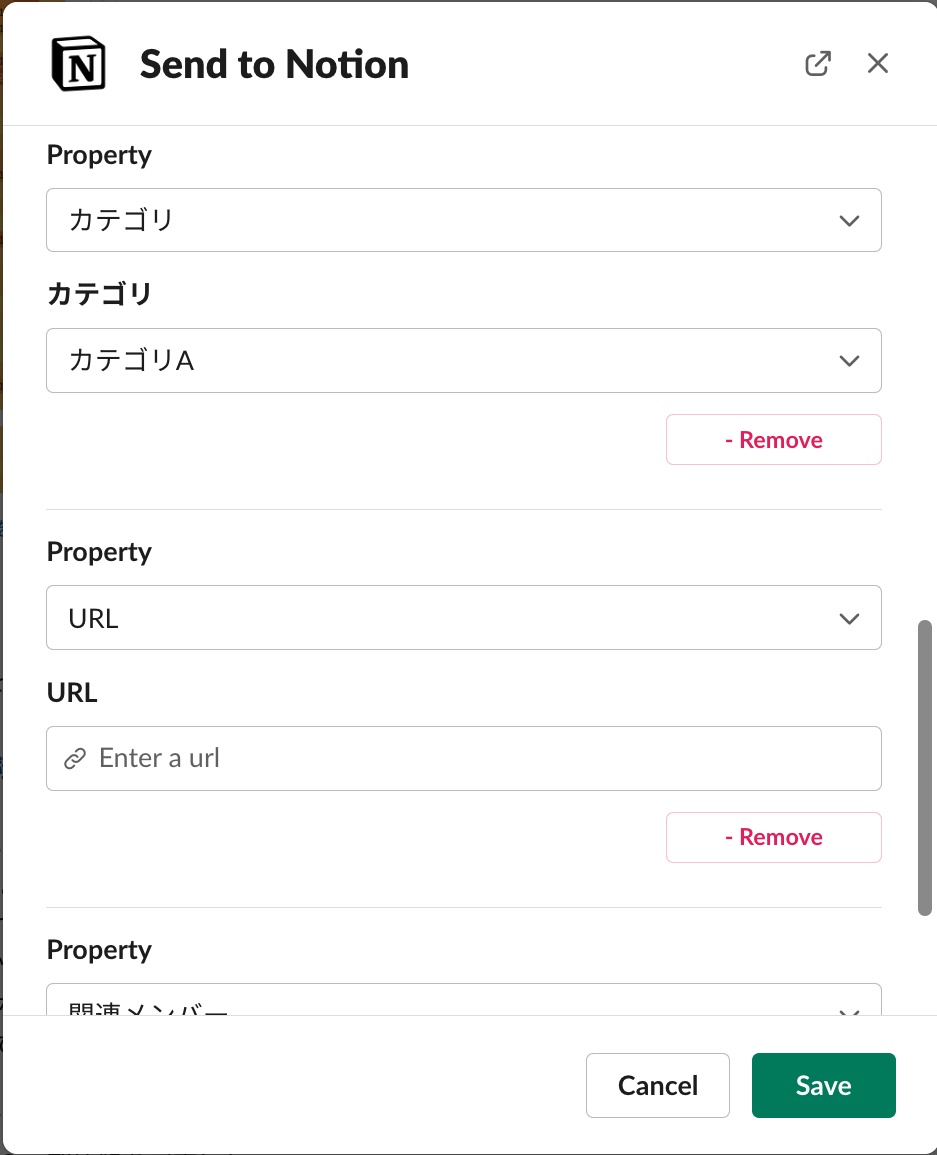Screen dimensions: 937x1155
Task: Remove the URL property
Action: [773, 837]
